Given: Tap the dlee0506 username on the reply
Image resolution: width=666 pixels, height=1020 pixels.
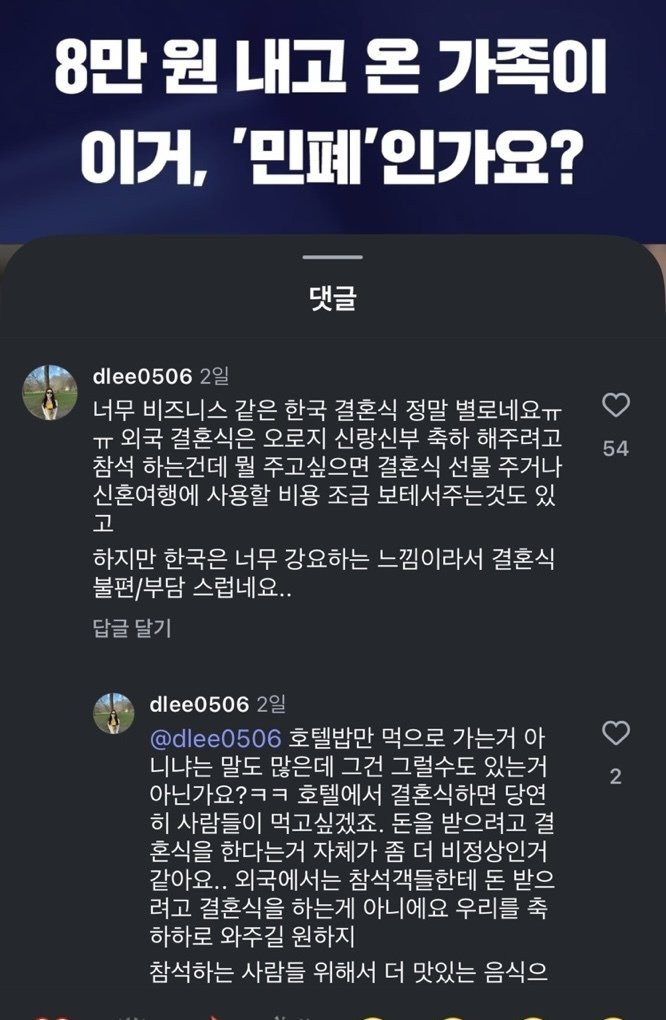Looking at the screenshot, I should click(198, 705).
